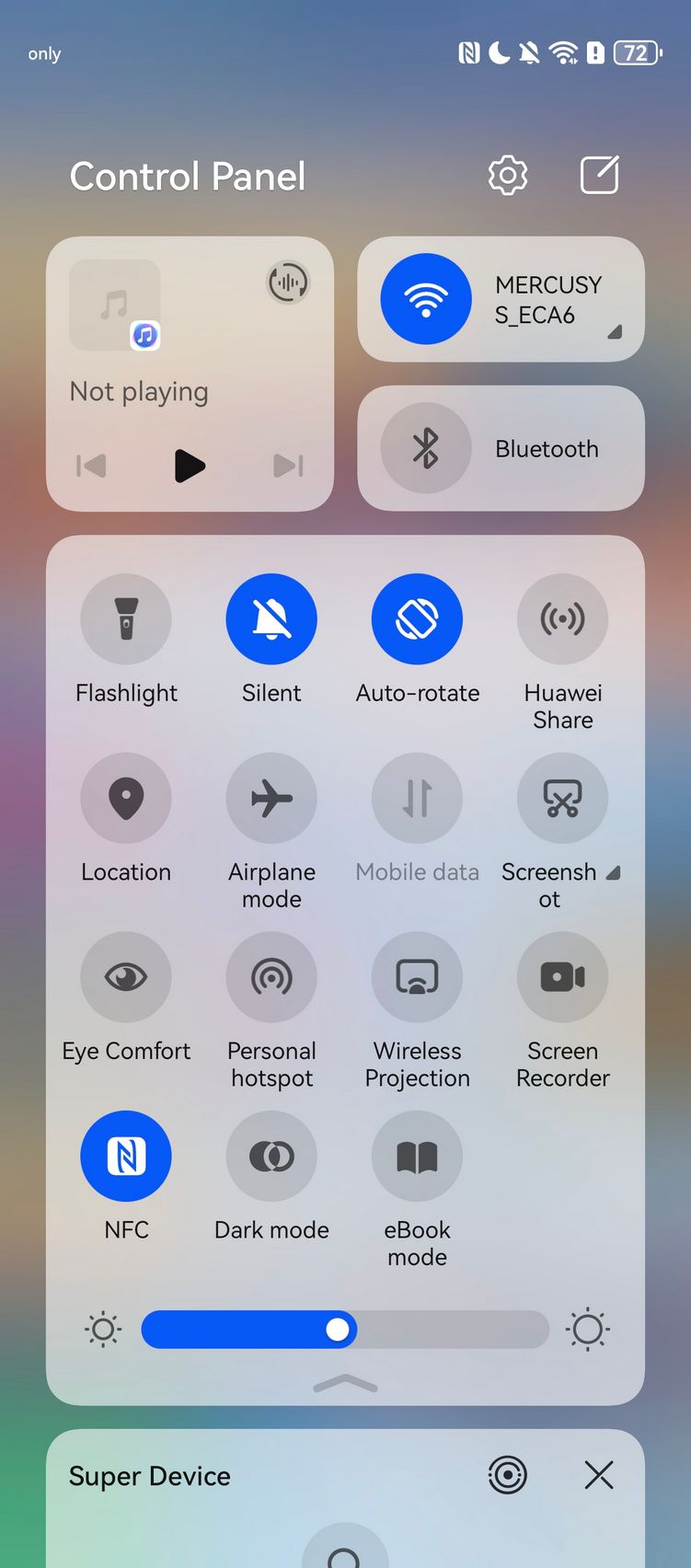Turn on Eye Comfort
Image resolution: width=691 pixels, height=1568 pixels.
coord(126,976)
